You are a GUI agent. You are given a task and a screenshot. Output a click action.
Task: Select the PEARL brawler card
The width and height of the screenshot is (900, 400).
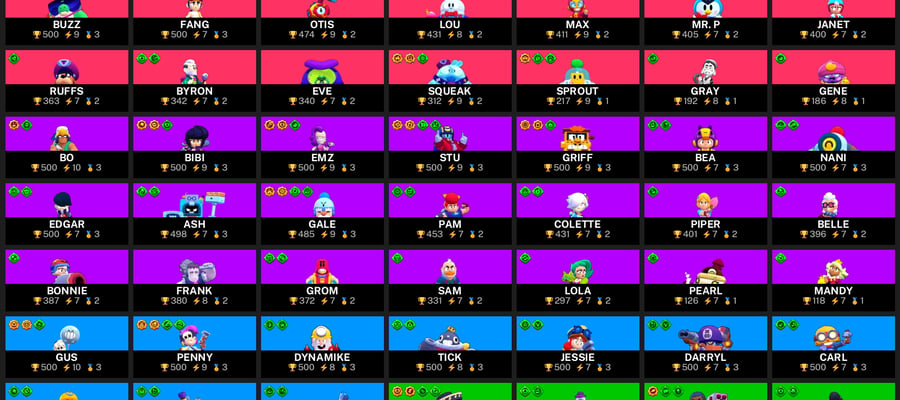(x=705, y=281)
